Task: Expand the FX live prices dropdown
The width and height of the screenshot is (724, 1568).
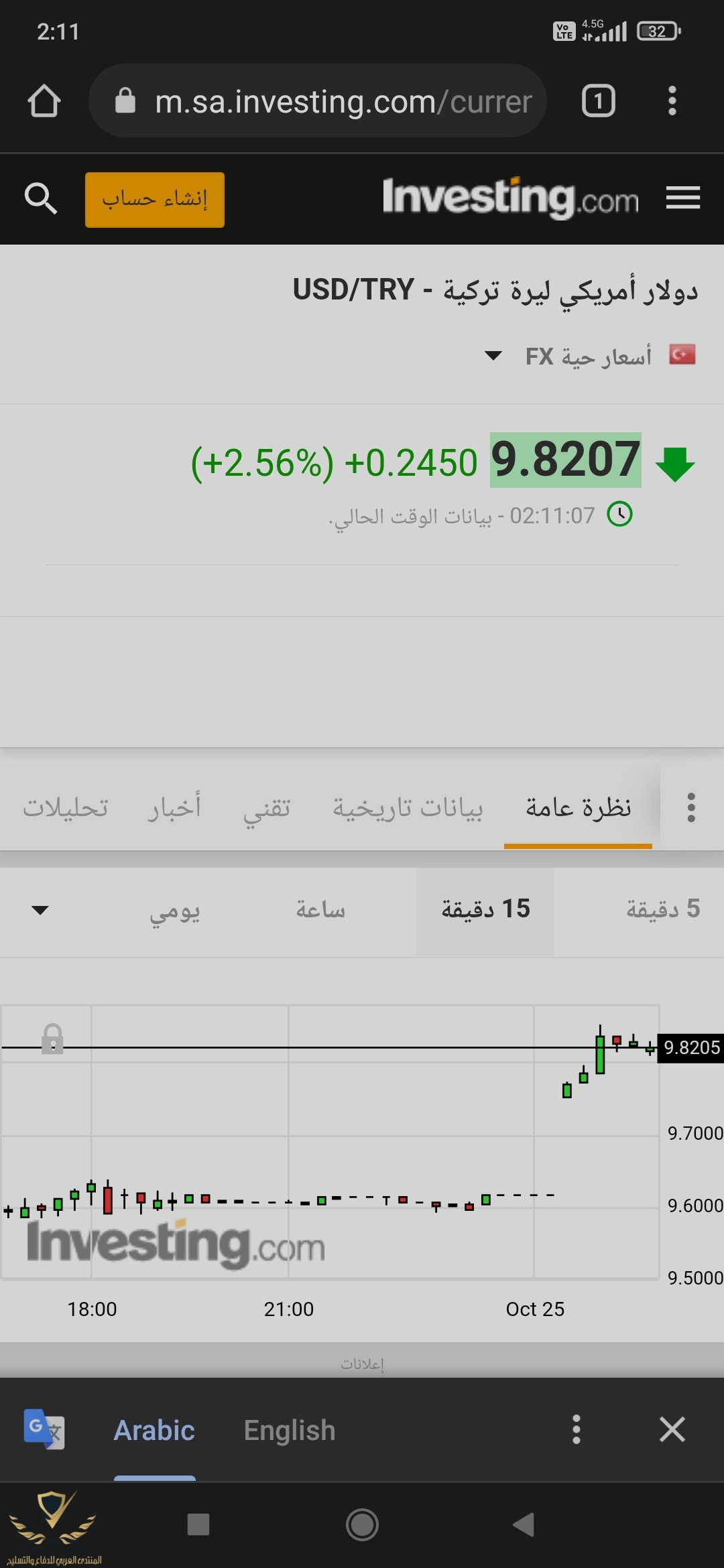Action: pyautogui.click(x=493, y=356)
